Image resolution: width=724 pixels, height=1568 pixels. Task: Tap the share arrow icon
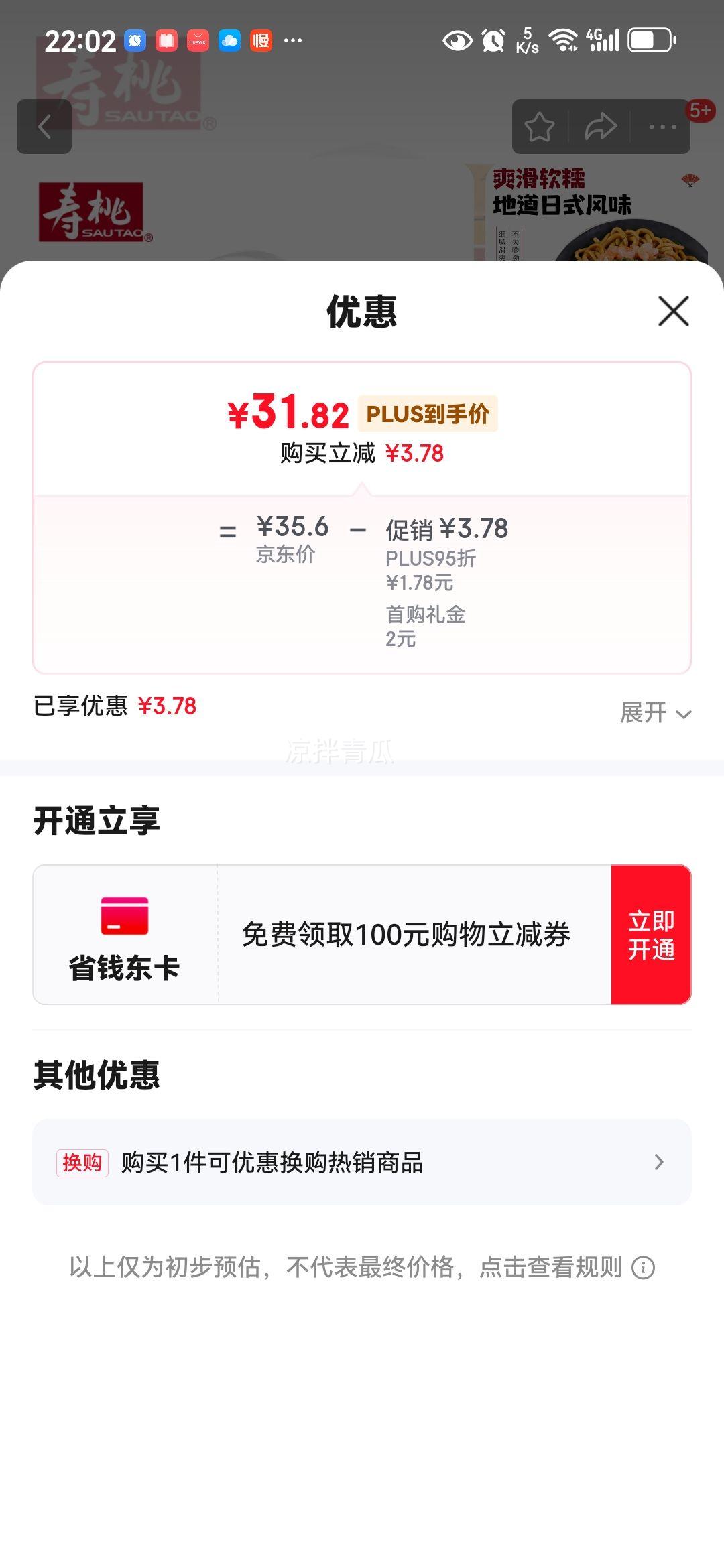(x=602, y=125)
